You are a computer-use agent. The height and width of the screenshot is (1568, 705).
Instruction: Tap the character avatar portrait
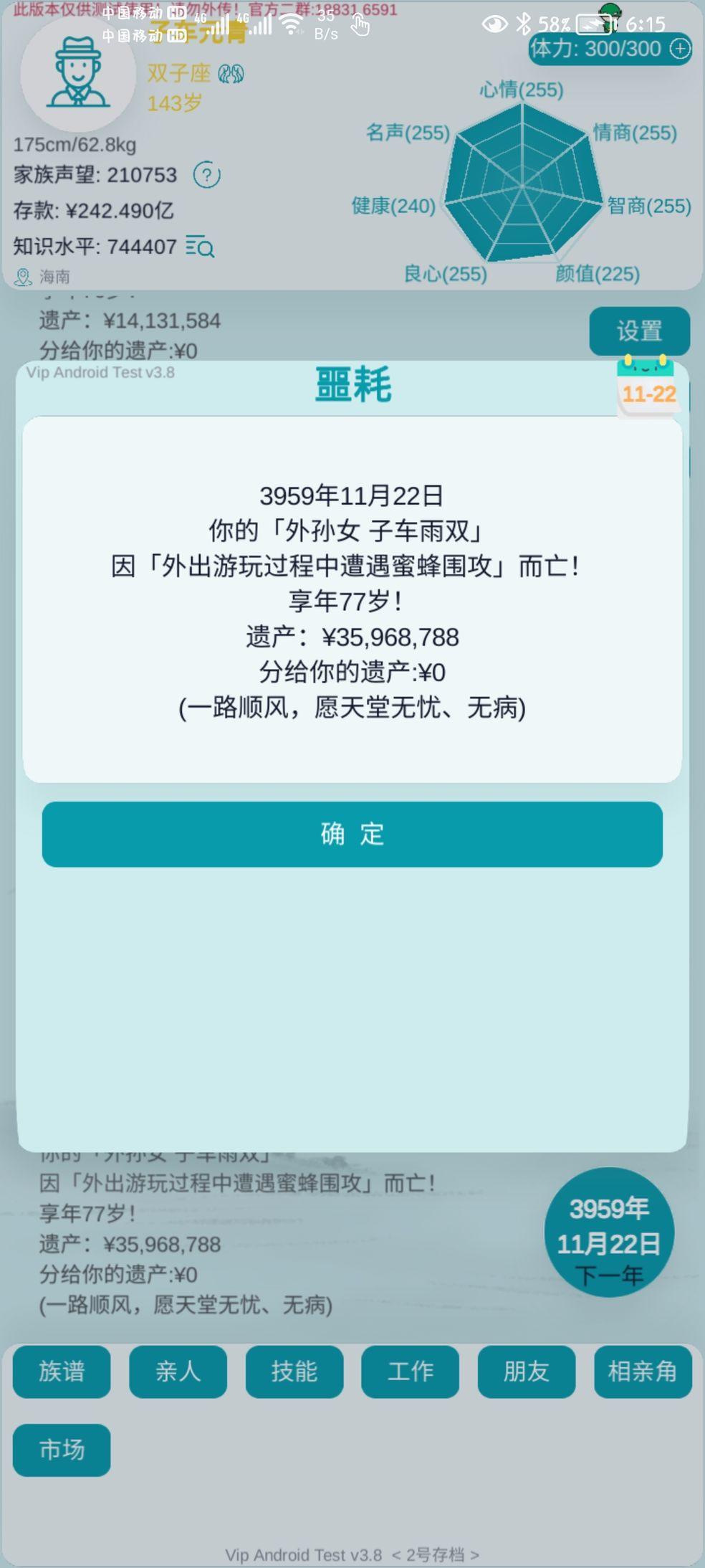tap(78, 75)
